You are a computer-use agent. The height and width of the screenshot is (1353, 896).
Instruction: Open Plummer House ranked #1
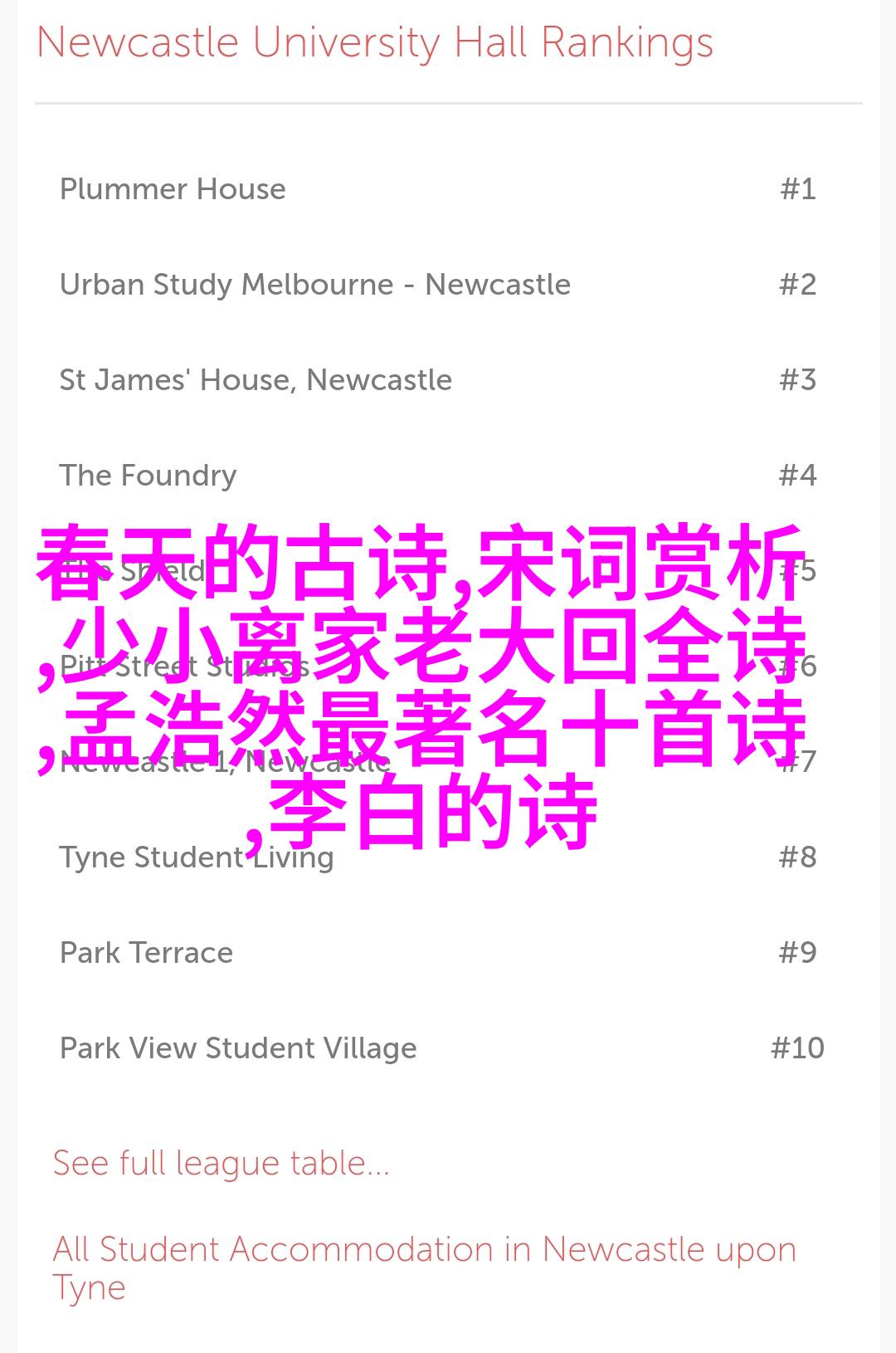point(173,189)
